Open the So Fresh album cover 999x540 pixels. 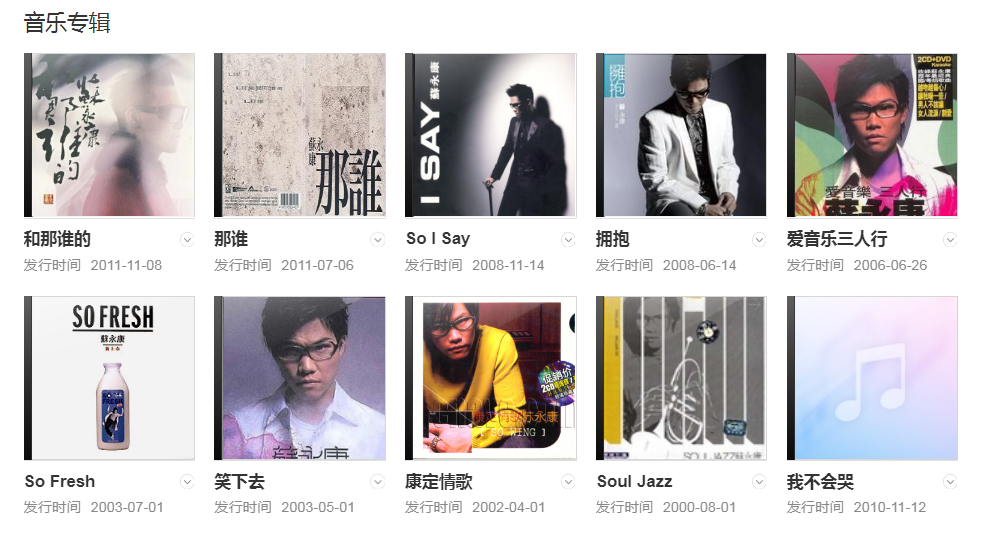[110, 378]
